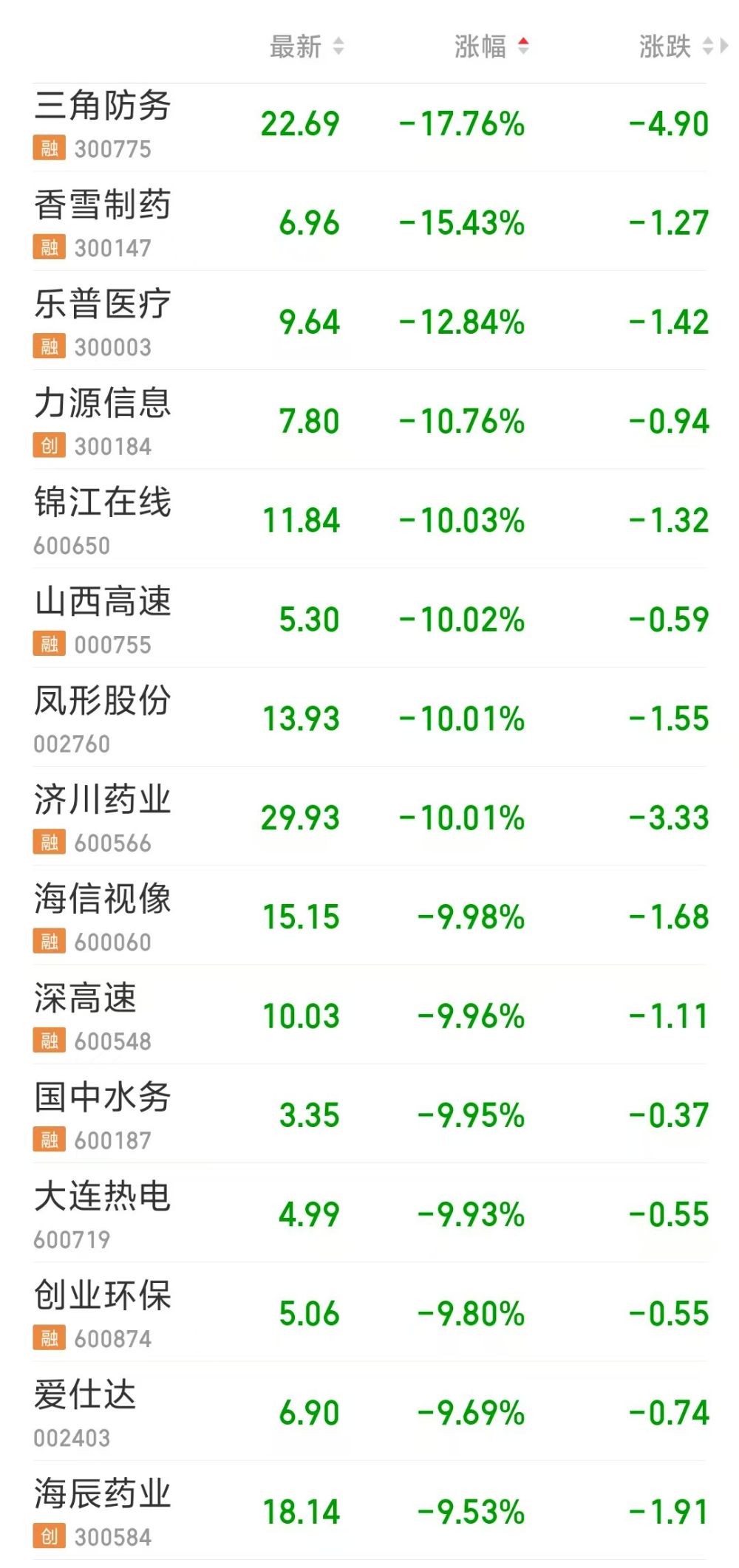Open 创业环保 600874 quote

[x=369, y=1312]
